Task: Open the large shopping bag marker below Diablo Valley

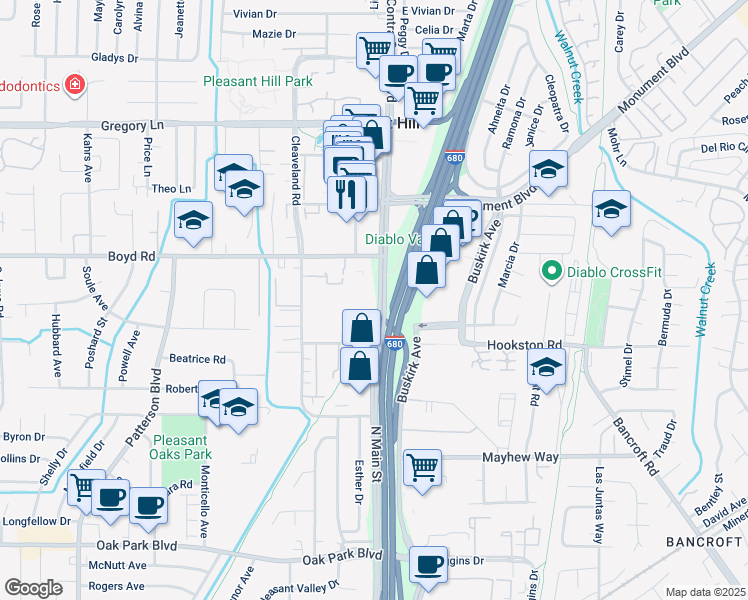Action: 427,270
